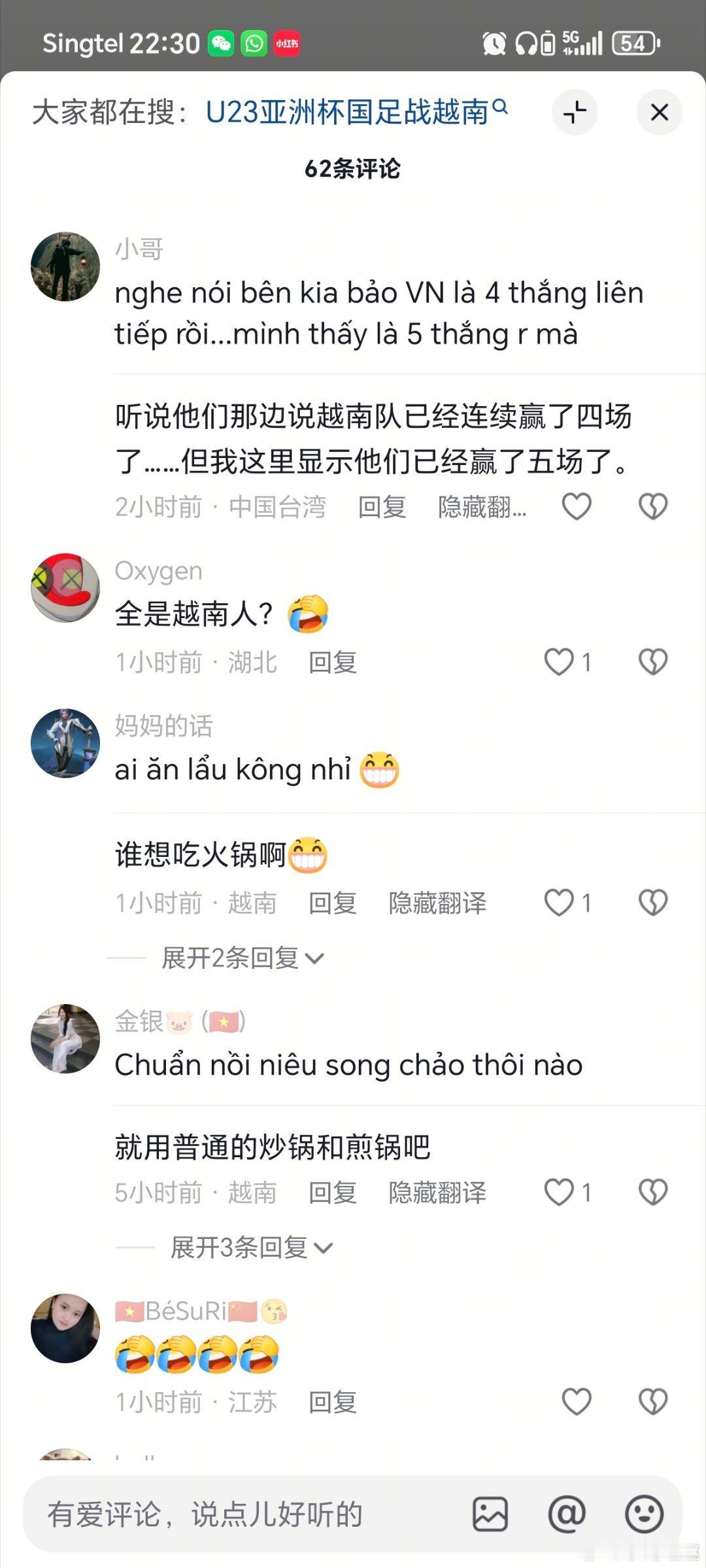
Task: Like Oxygen's comment with the heart
Action: click(x=559, y=663)
